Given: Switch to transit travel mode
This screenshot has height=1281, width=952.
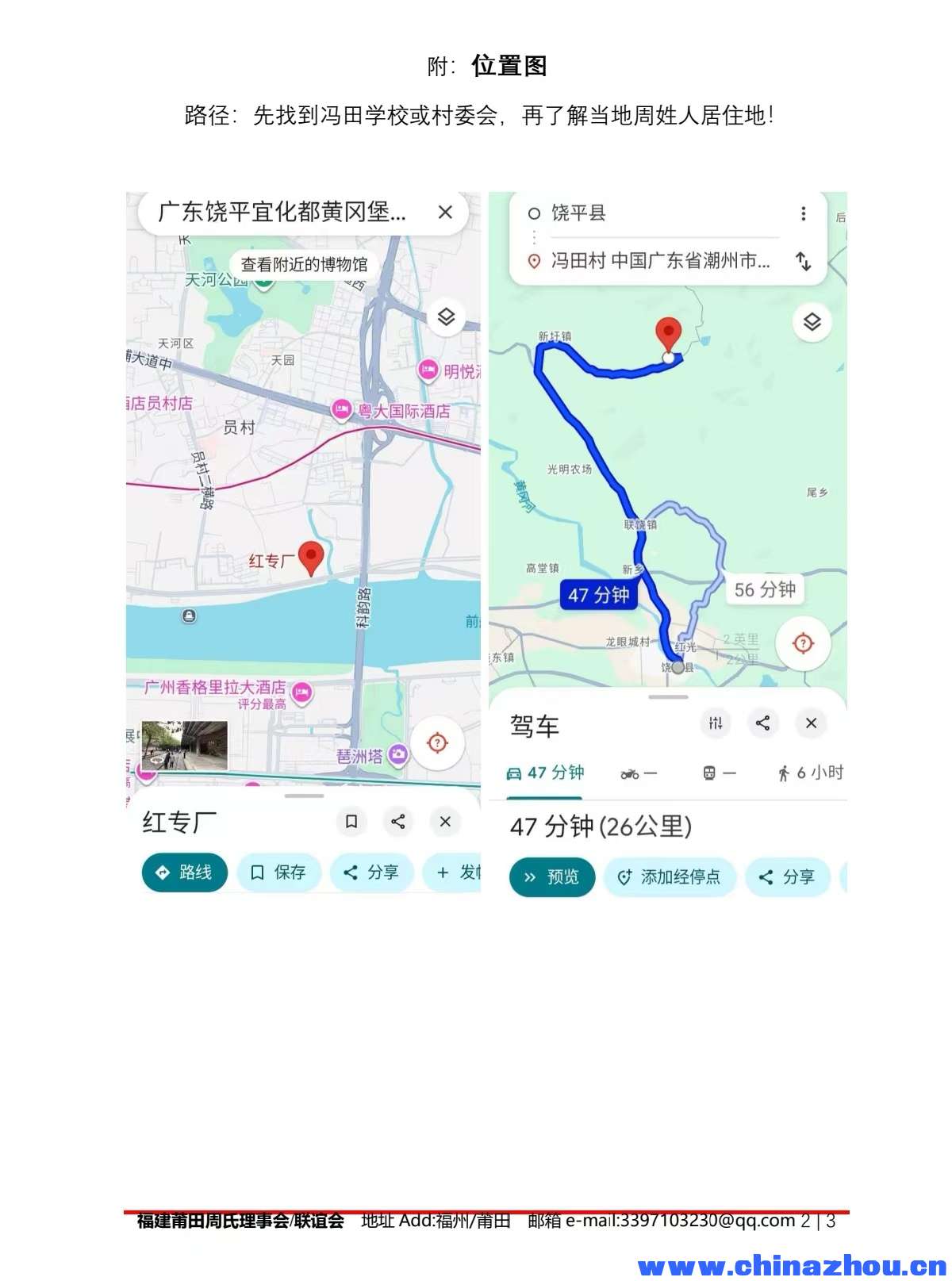Looking at the screenshot, I should tap(718, 773).
